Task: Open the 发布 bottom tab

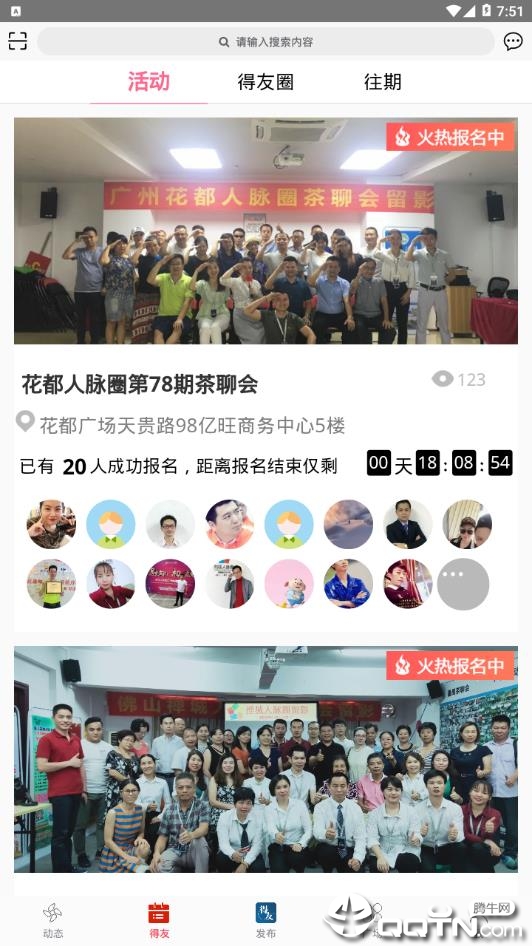Action: [x=265, y=921]
